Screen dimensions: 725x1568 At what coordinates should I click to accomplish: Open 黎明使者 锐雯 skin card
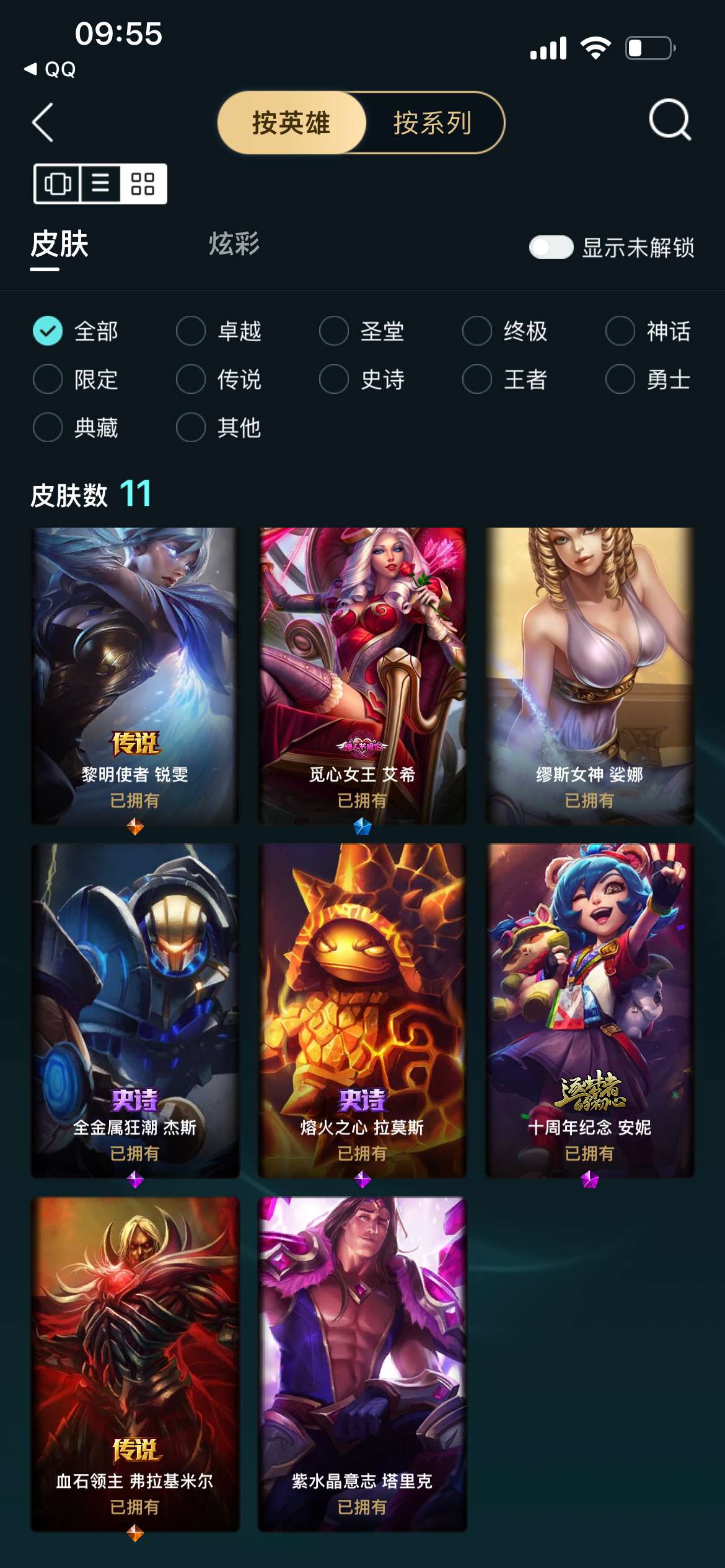click(x=135, y=675)
